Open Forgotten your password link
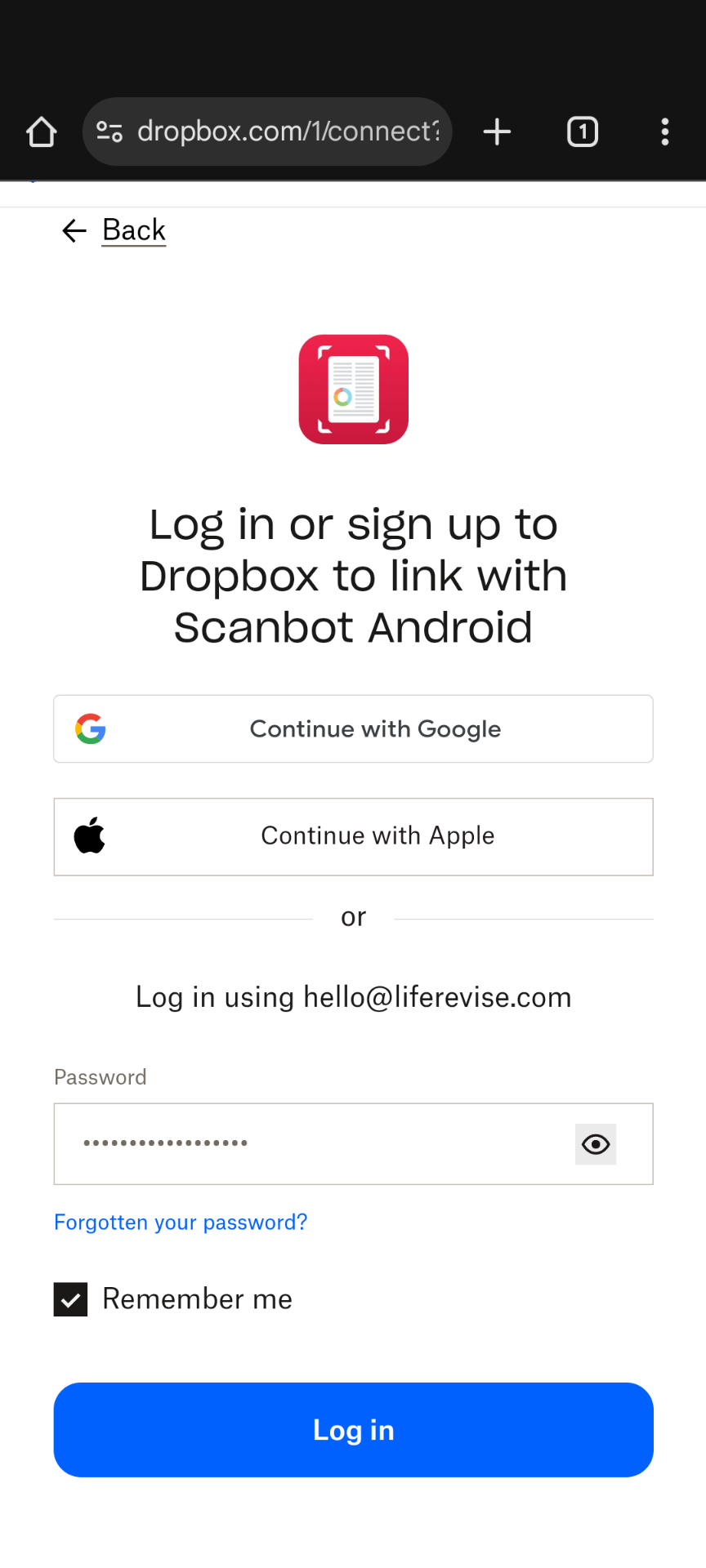Viewport: 706px width, 1568px height. point(181,1223)
